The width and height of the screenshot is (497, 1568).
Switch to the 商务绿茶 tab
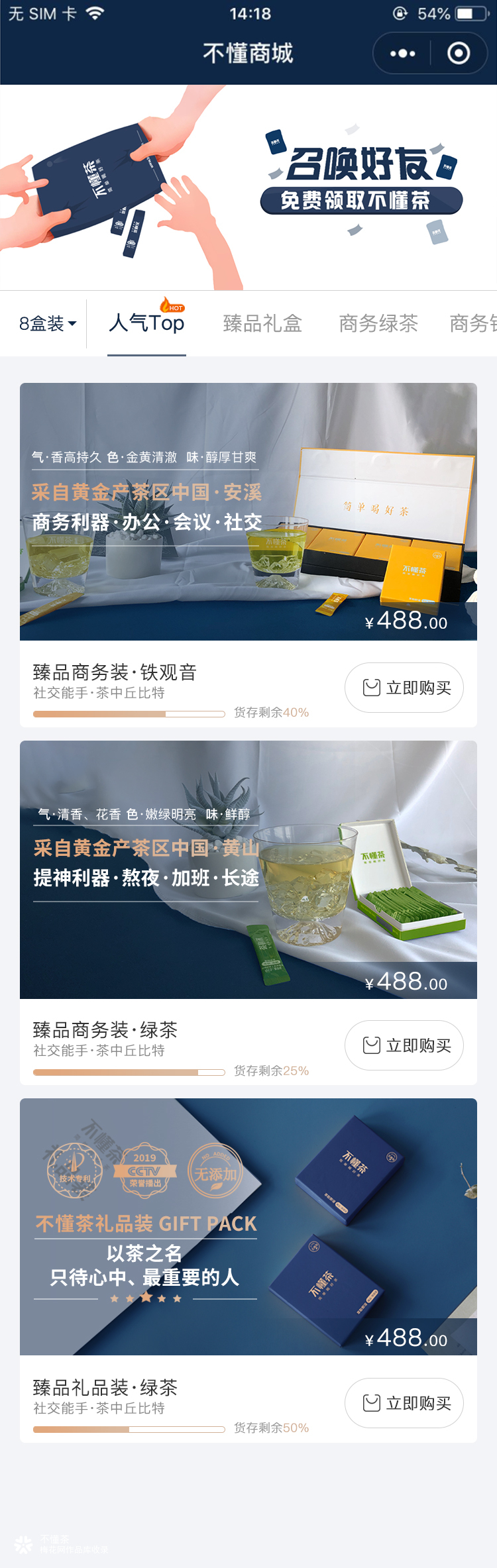pos(378,323)
